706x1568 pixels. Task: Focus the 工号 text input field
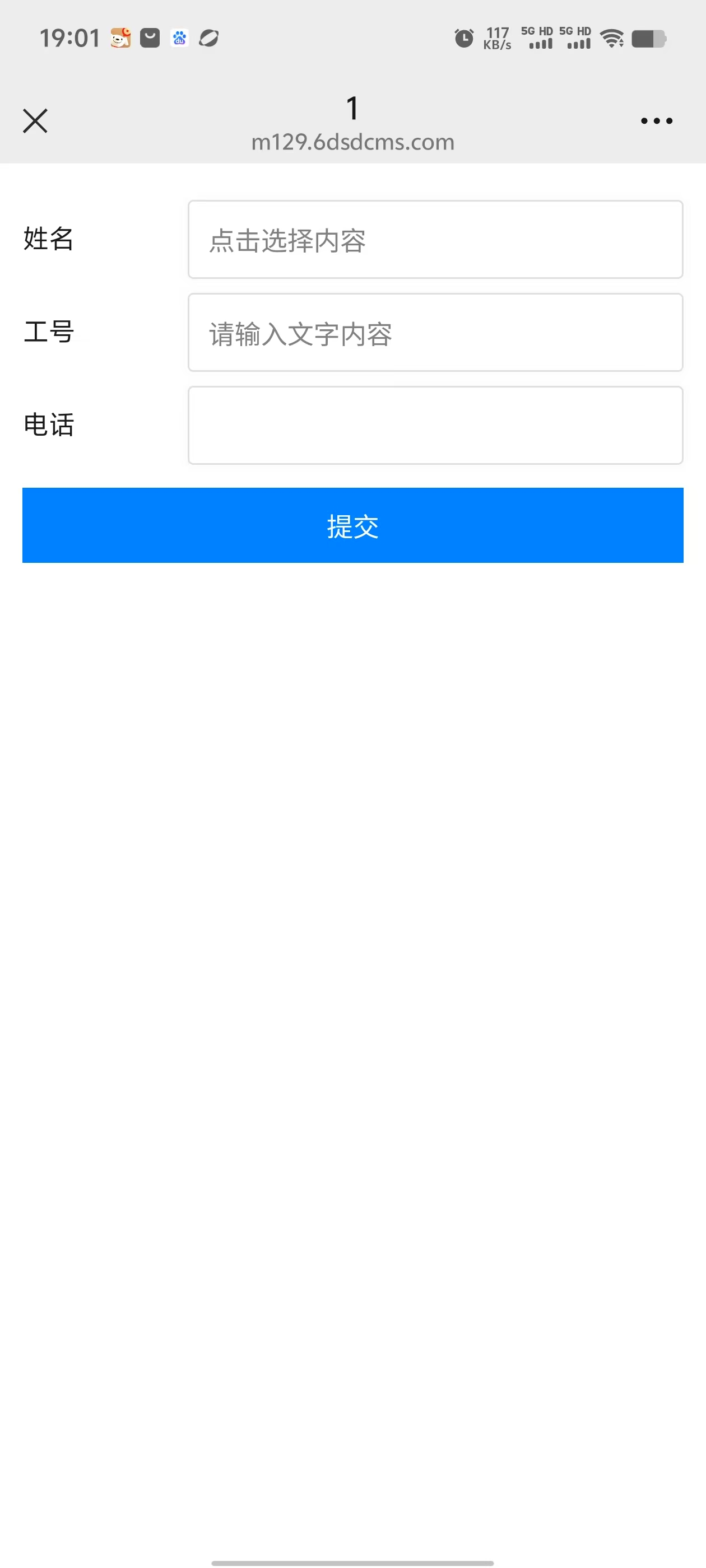[x=435, y=332]
